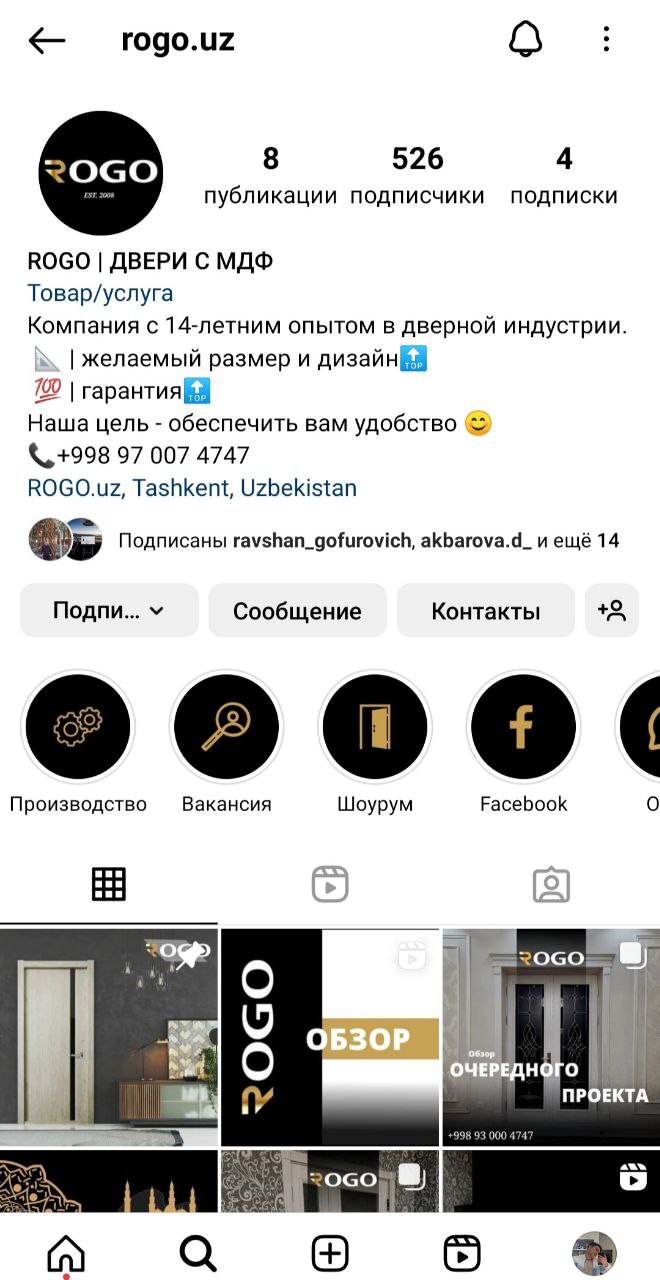Image resolution: width=660 pixels, height=1280 pixels.
Task: Open the ROGO.uz, Tashkent, Uzbekistan address link
Action: point(192,488)
